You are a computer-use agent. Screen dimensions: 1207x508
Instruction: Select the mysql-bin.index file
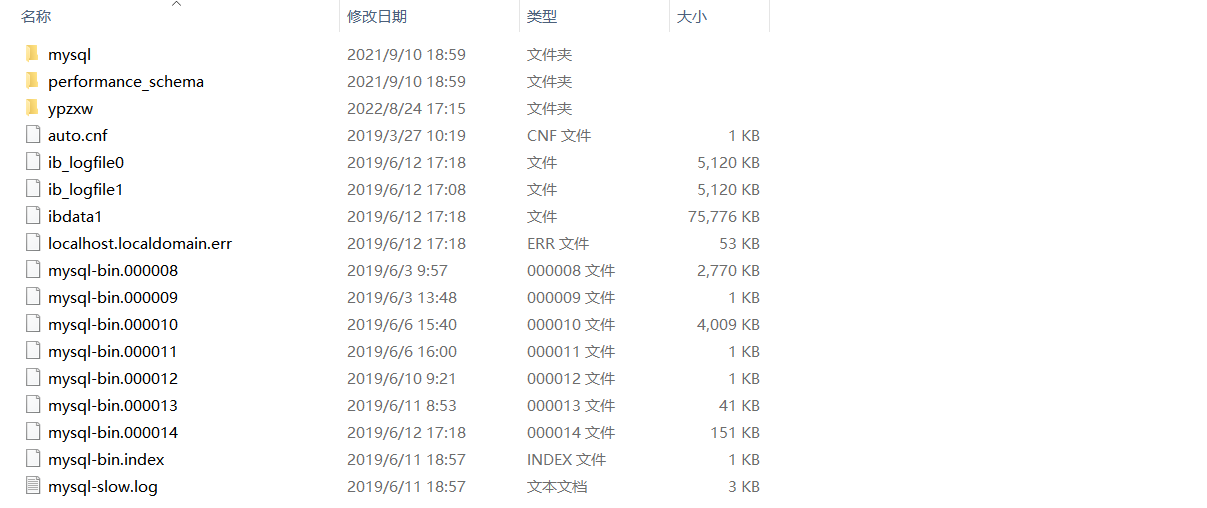tap(106, 459)
